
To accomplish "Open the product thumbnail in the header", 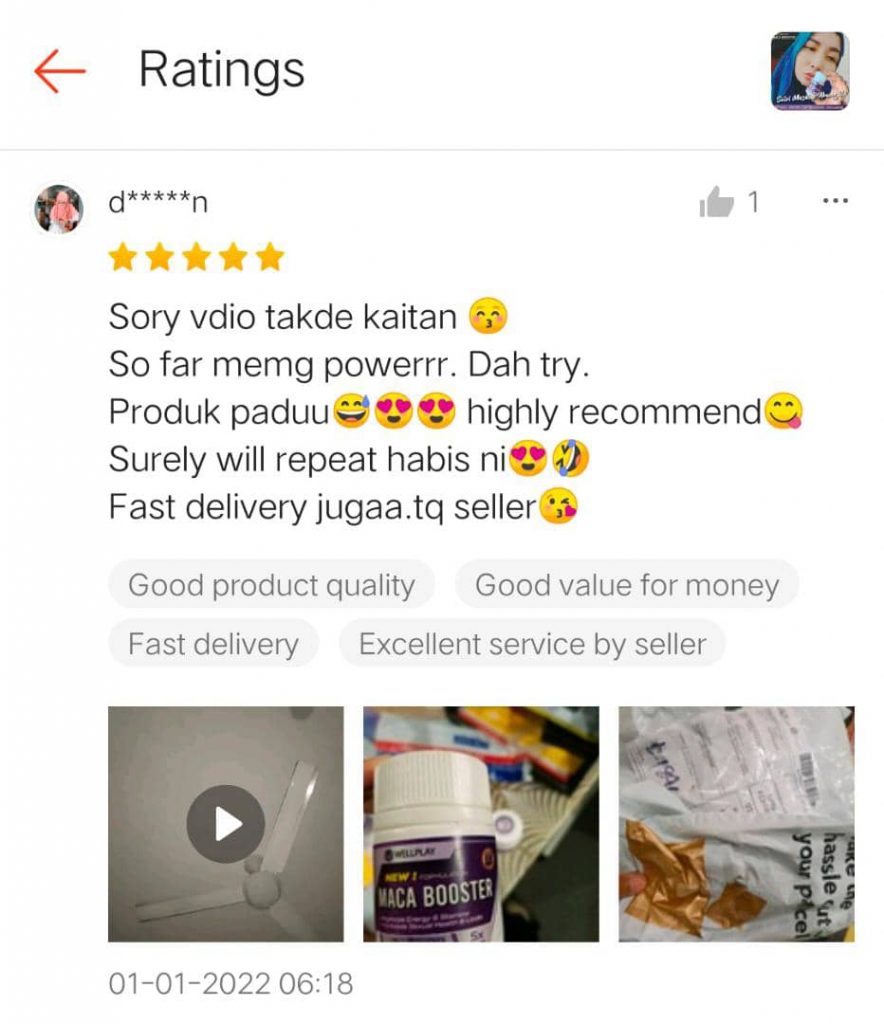I will tap(809, 70).
